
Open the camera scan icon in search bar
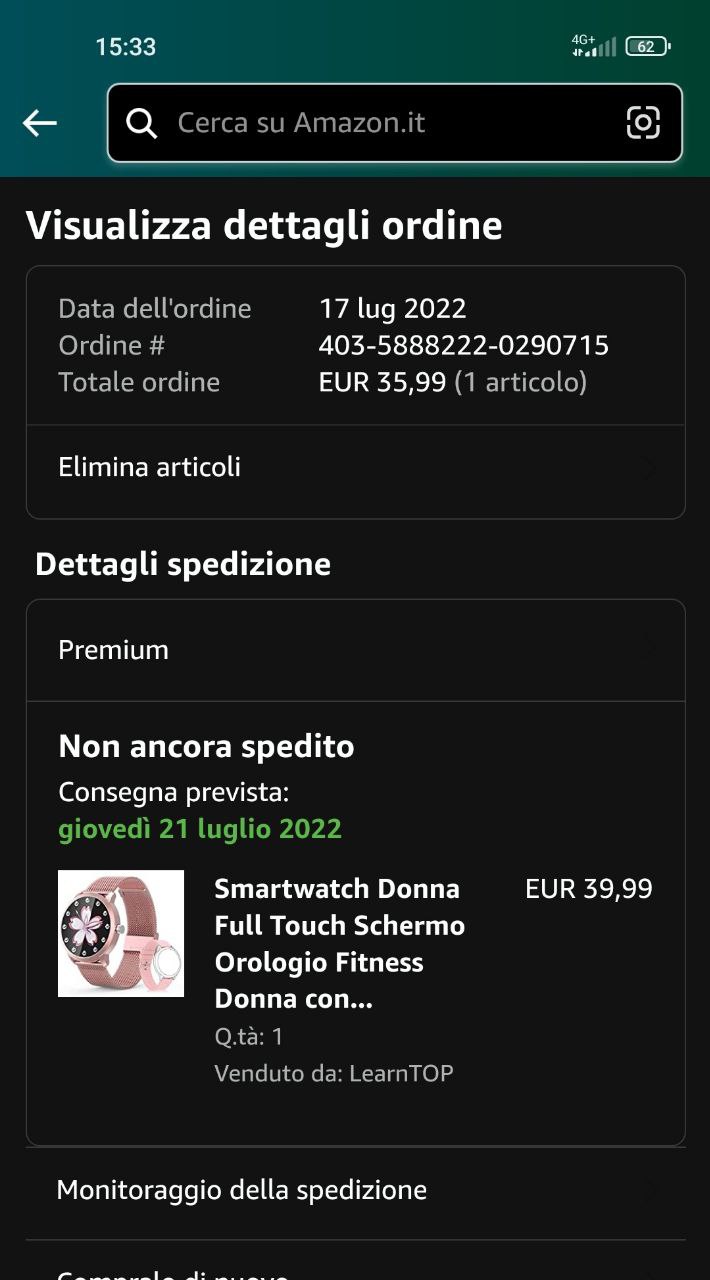pos(643,123)
